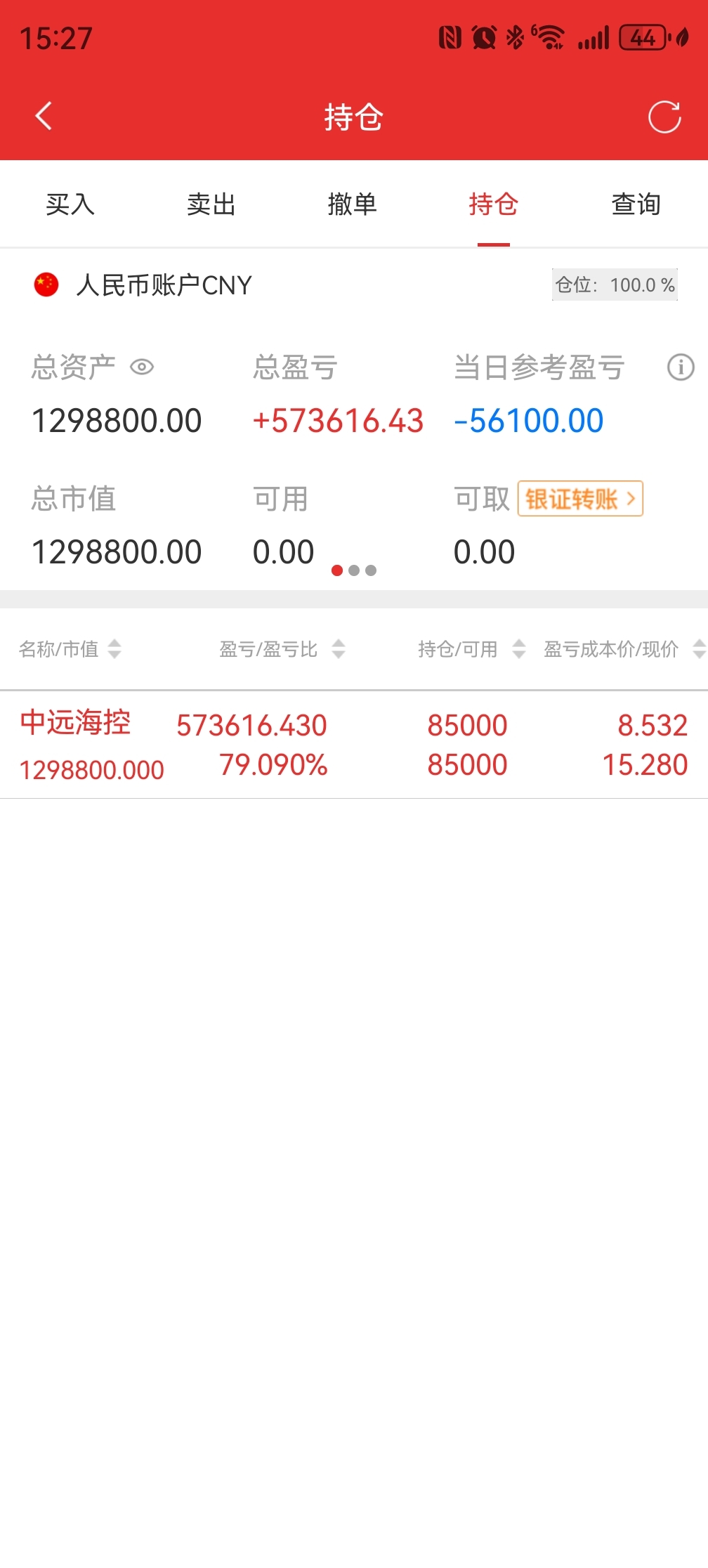Switch to the 买入 tab
Screen dimensions: 708x1568
pyautogui.click(x=70, y=204)
